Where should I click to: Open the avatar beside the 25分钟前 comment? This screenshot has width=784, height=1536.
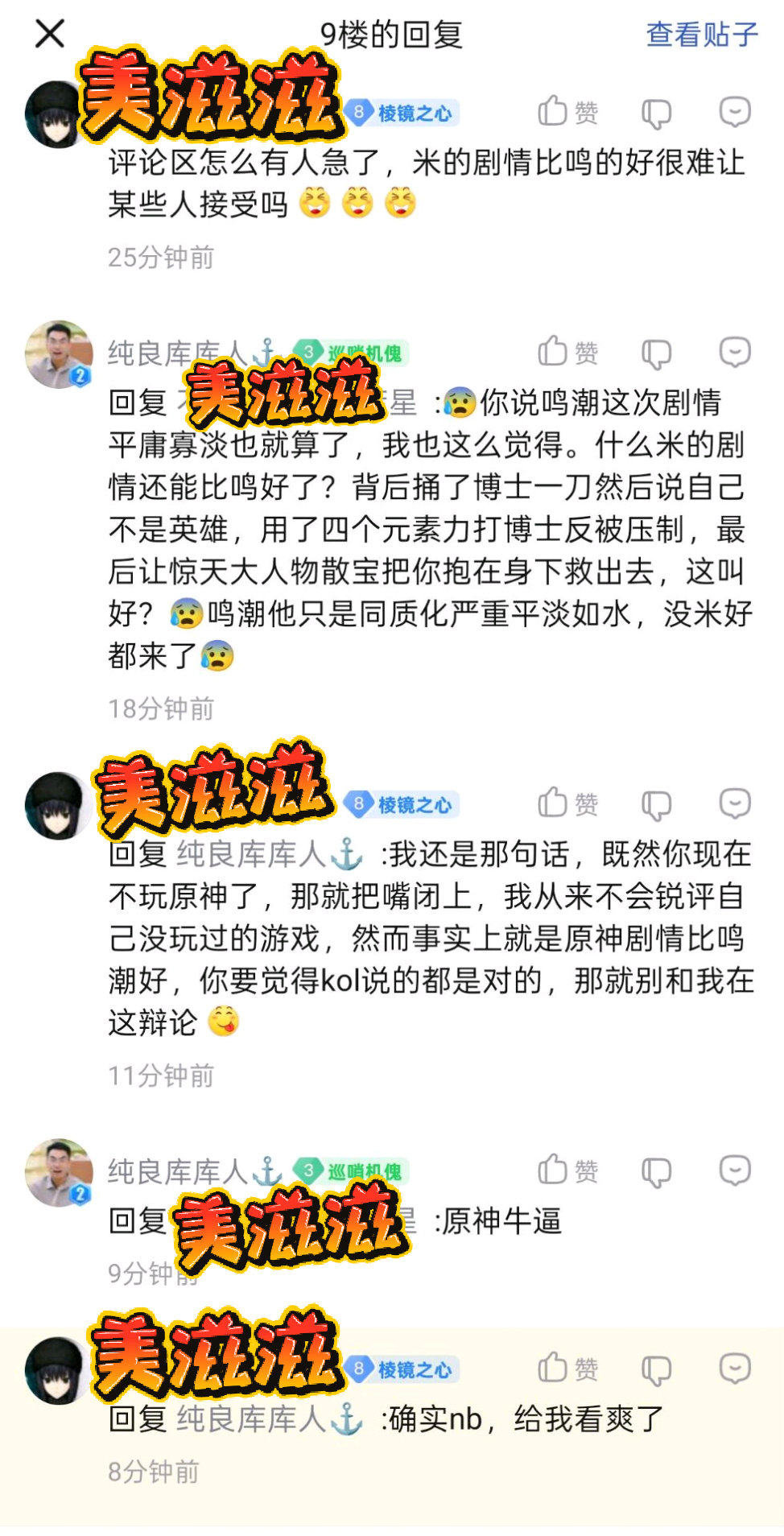(x=55, y=114)
